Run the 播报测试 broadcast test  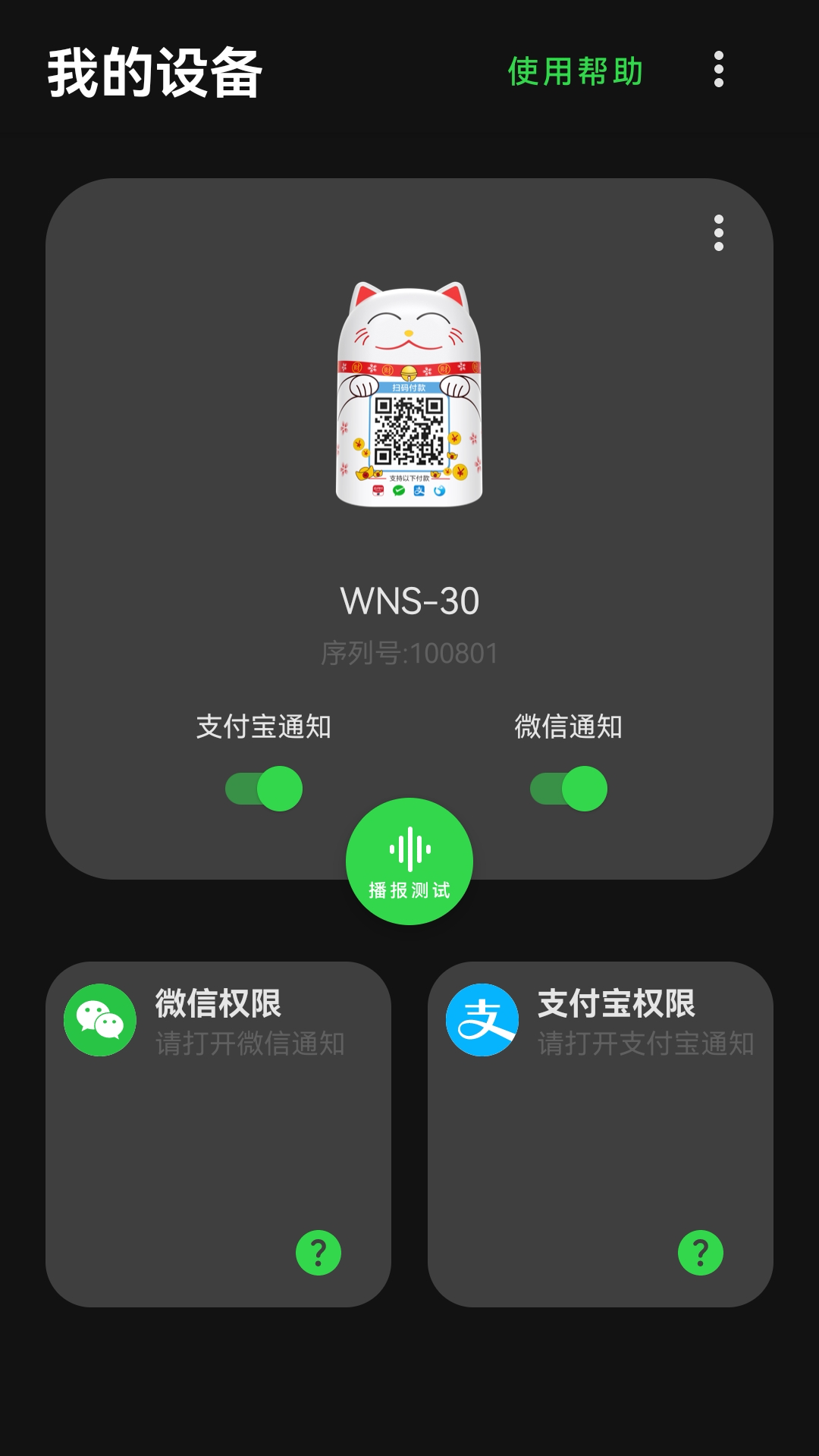pos(409,861)
